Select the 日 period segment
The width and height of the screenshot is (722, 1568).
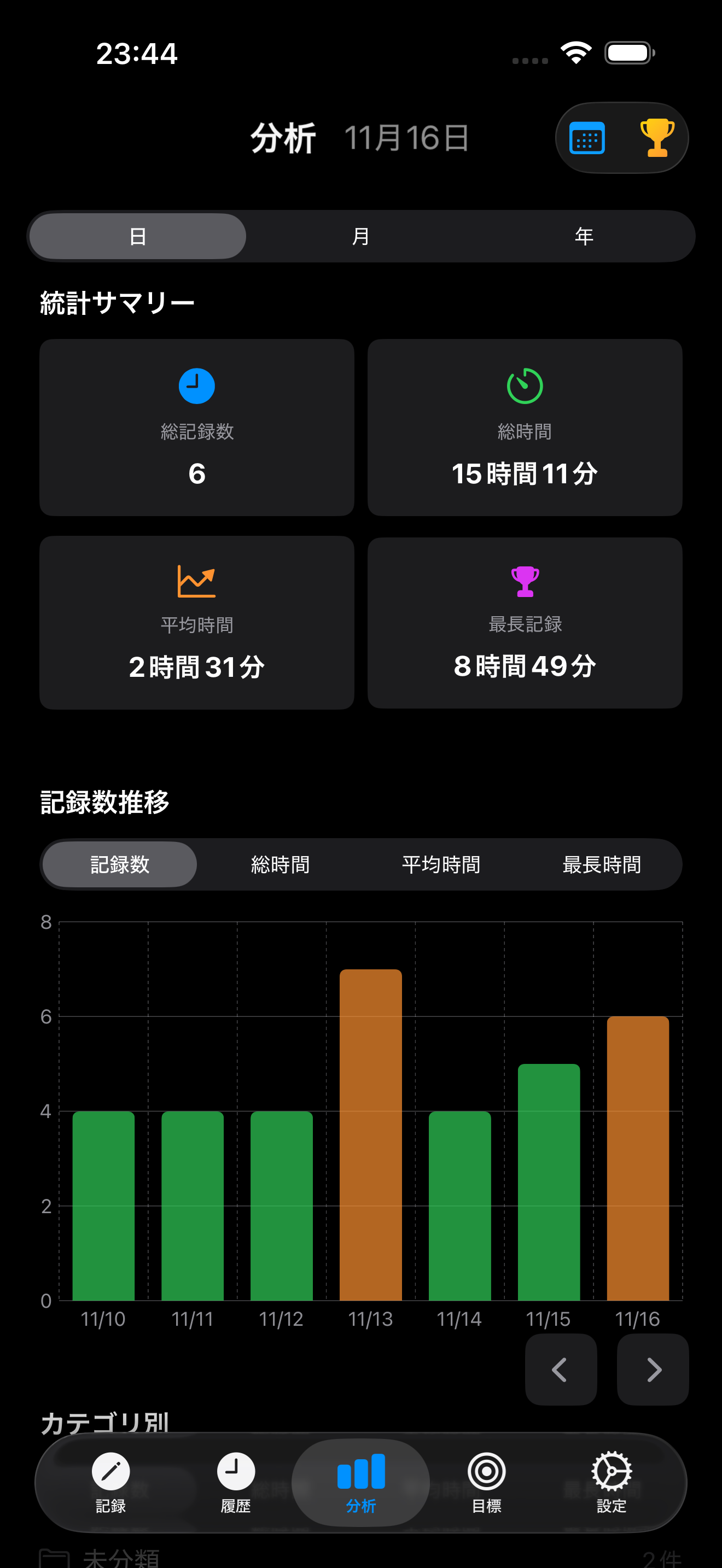click(x=138, y=236)
